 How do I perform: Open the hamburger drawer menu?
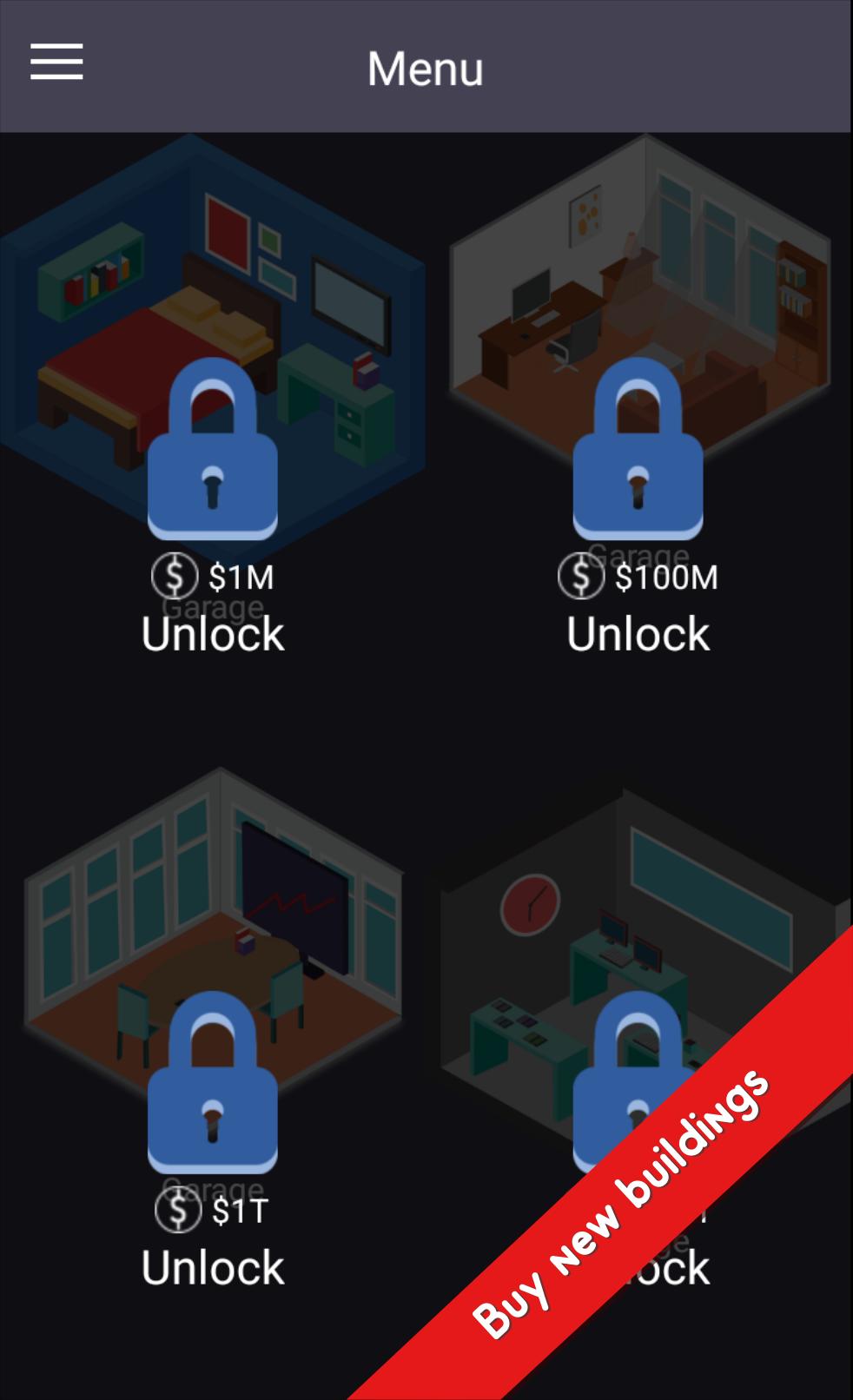point(56,63)
